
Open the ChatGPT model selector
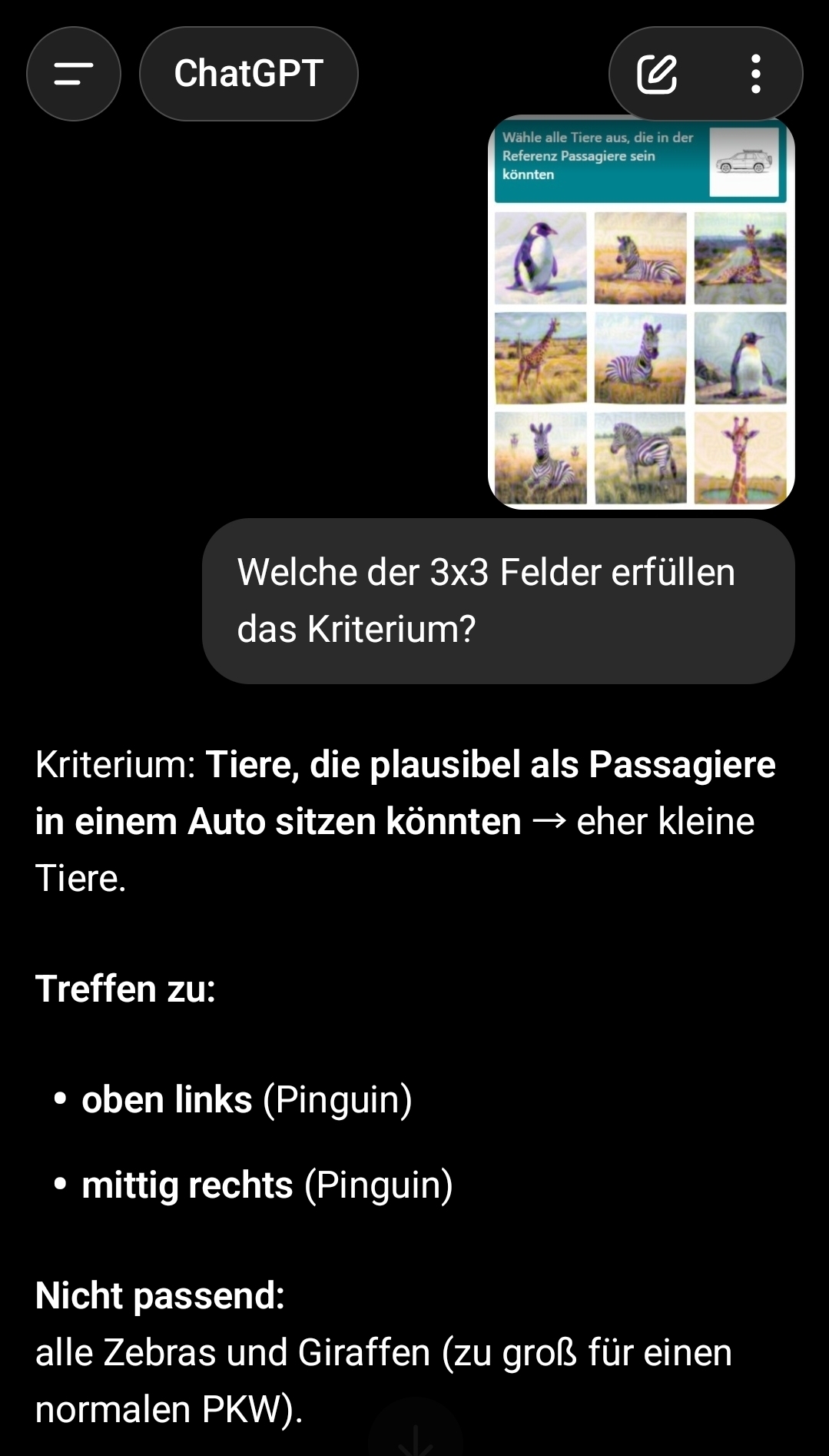[248, 74]
